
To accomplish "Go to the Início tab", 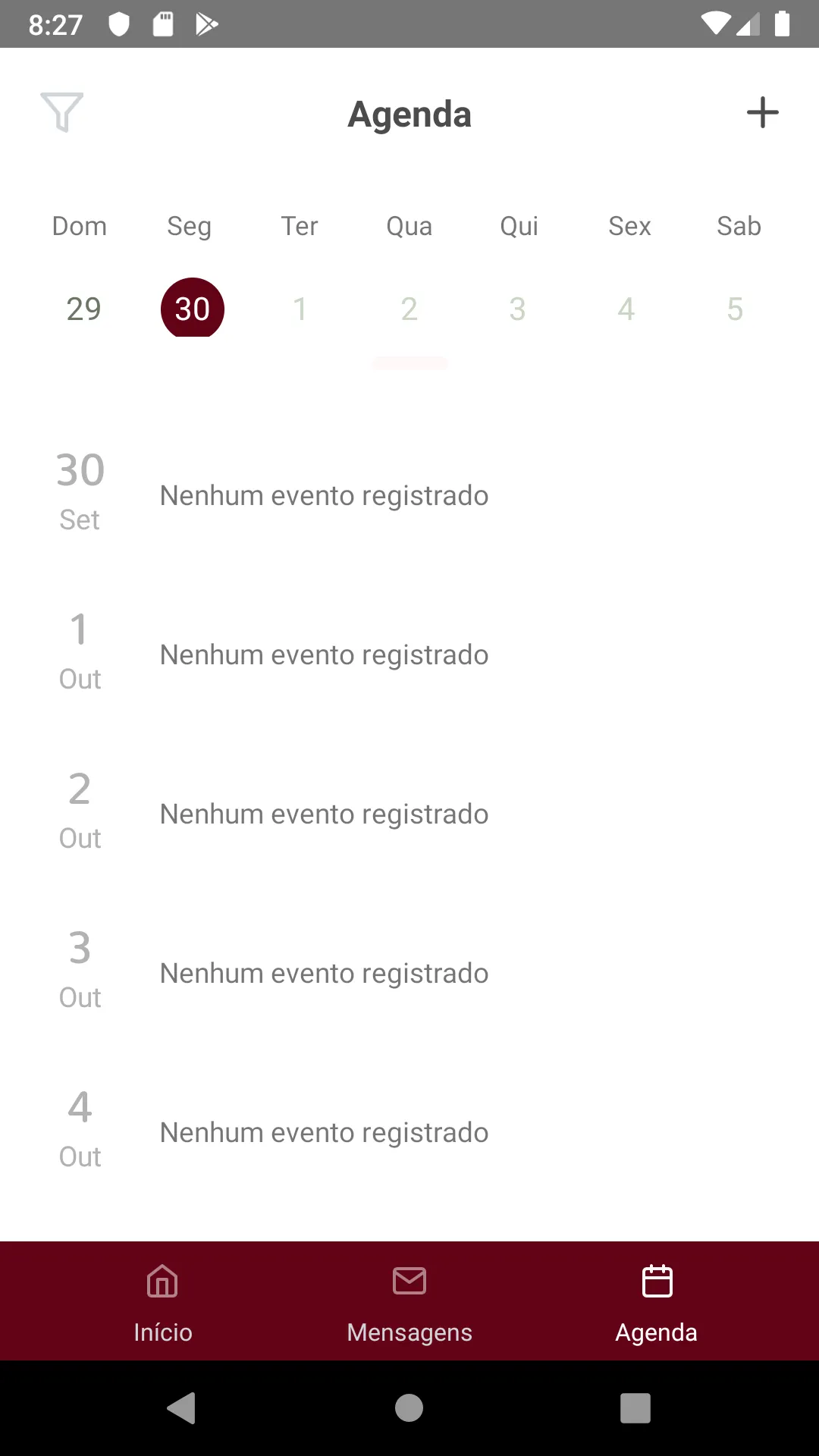I will (x=163, y=1301).
